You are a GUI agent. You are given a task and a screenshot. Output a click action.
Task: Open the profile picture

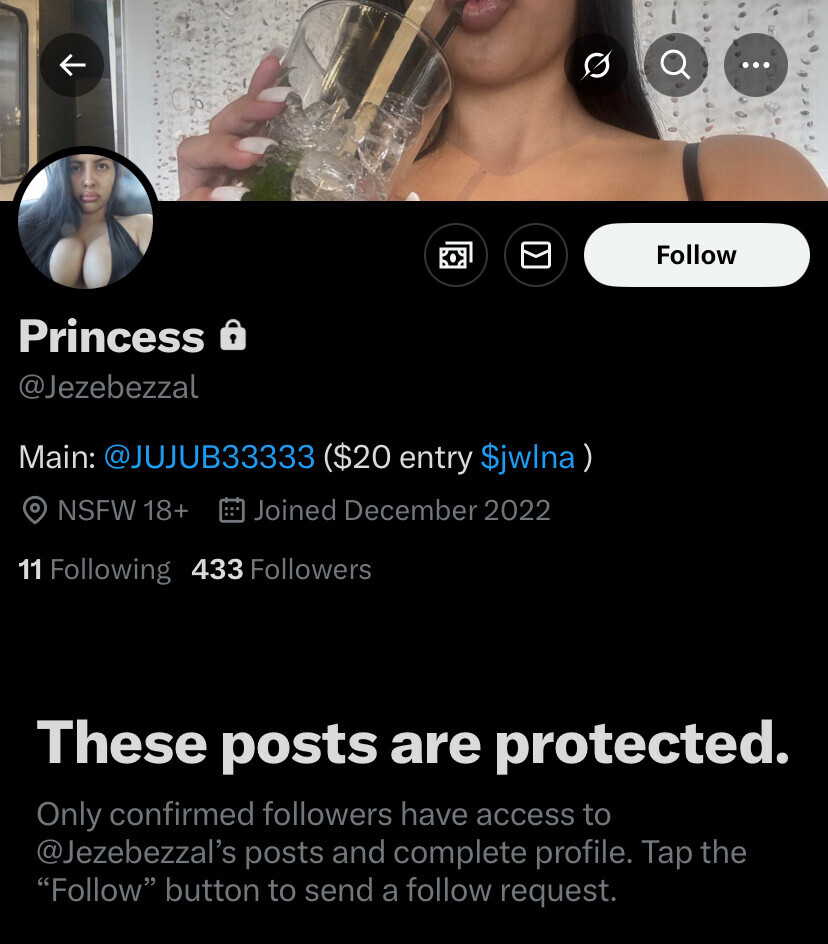coord(86,220)
